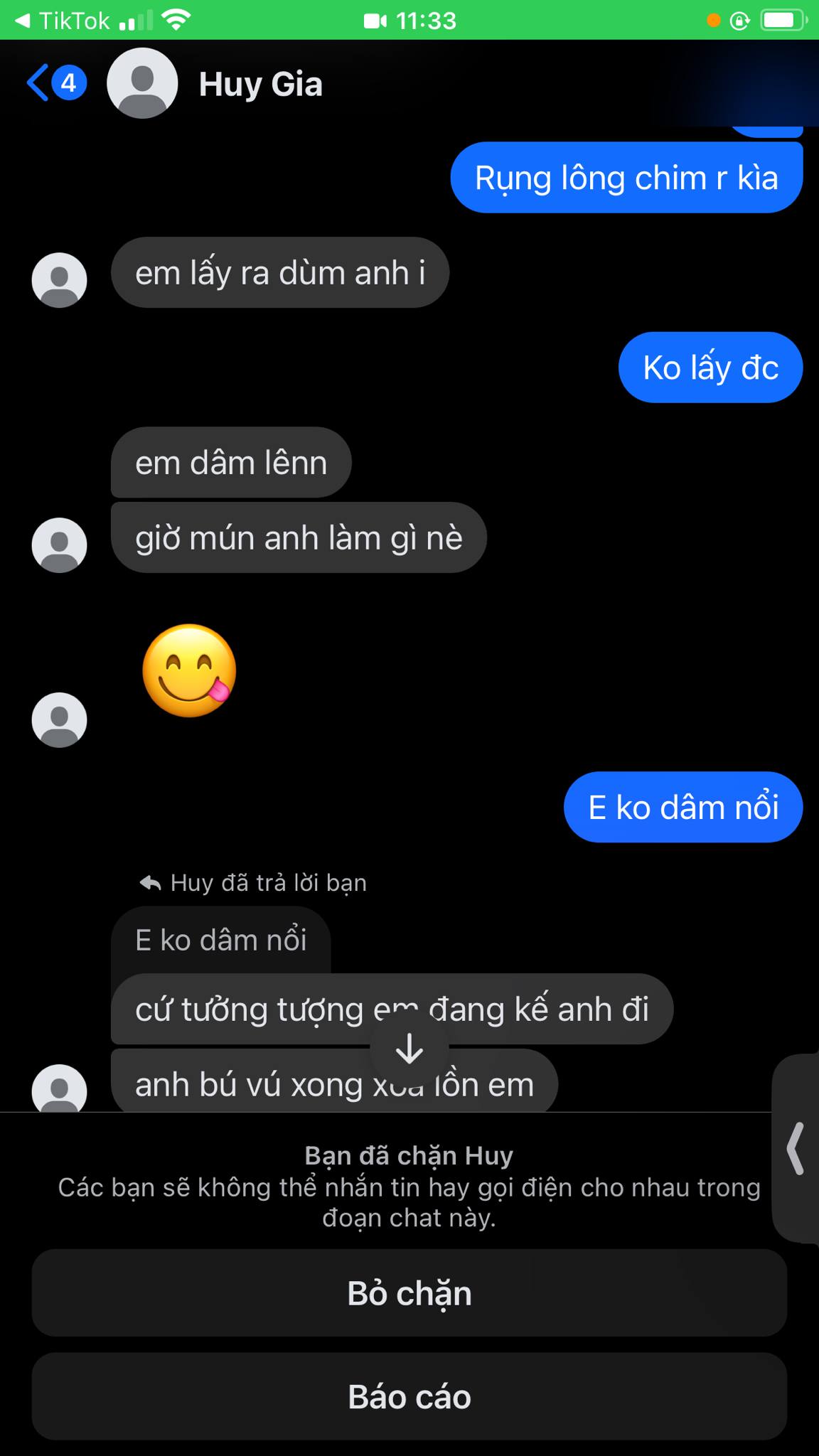The height and width of the screenshot is (1456, 819).
Task: Jump to latest messages with down arrow
Action: click(x=409, y=1048)
